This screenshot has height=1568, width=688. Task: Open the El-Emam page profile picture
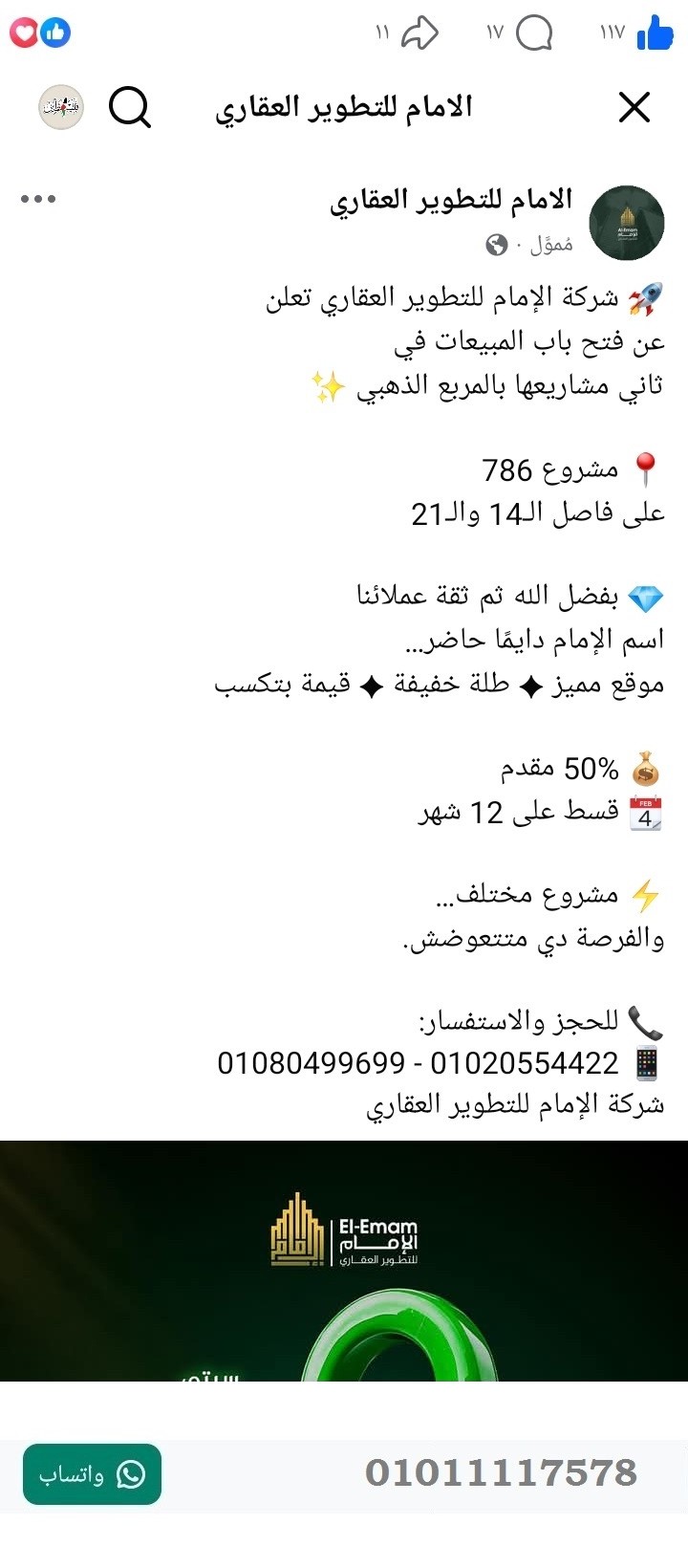(626, 222)
